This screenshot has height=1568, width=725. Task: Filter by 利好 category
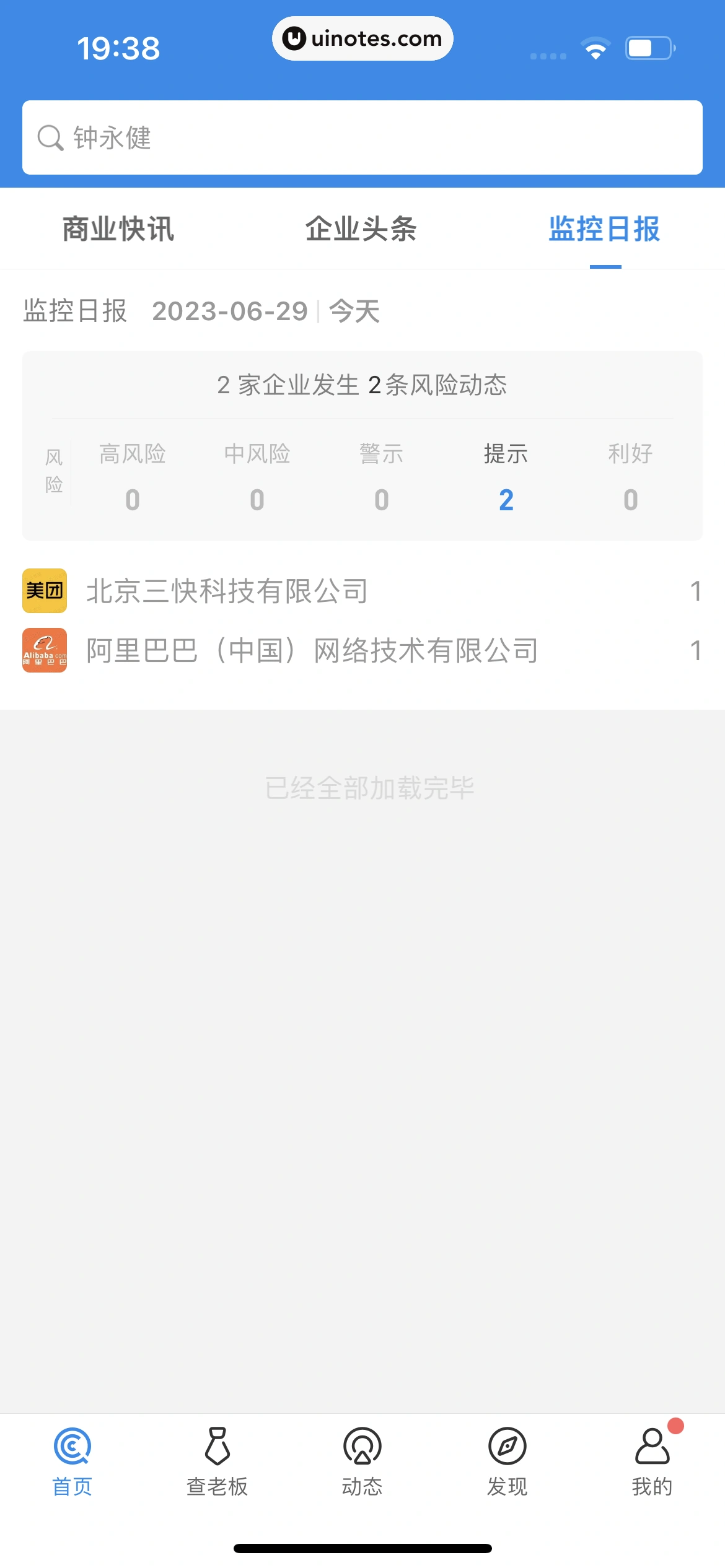[630, 477]
